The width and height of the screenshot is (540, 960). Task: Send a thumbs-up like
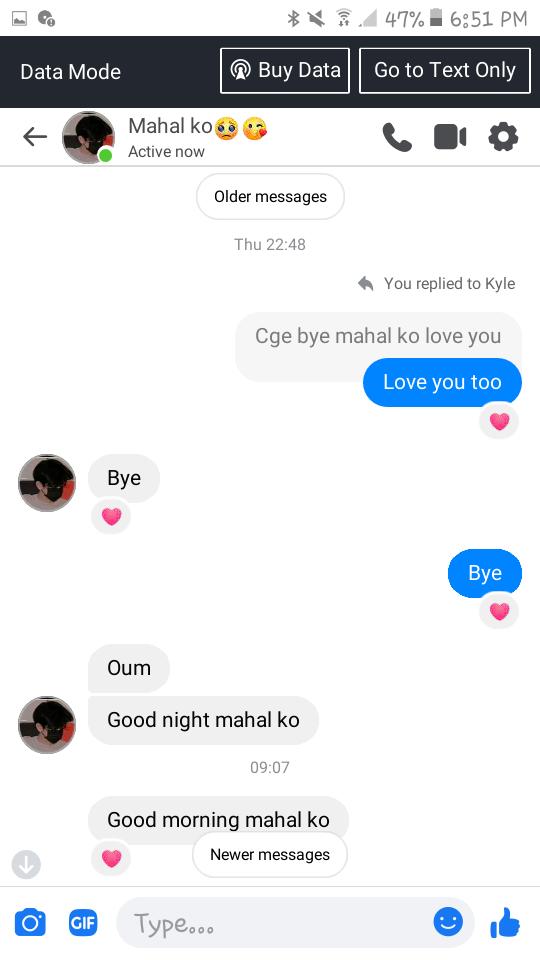click(505, 922)
